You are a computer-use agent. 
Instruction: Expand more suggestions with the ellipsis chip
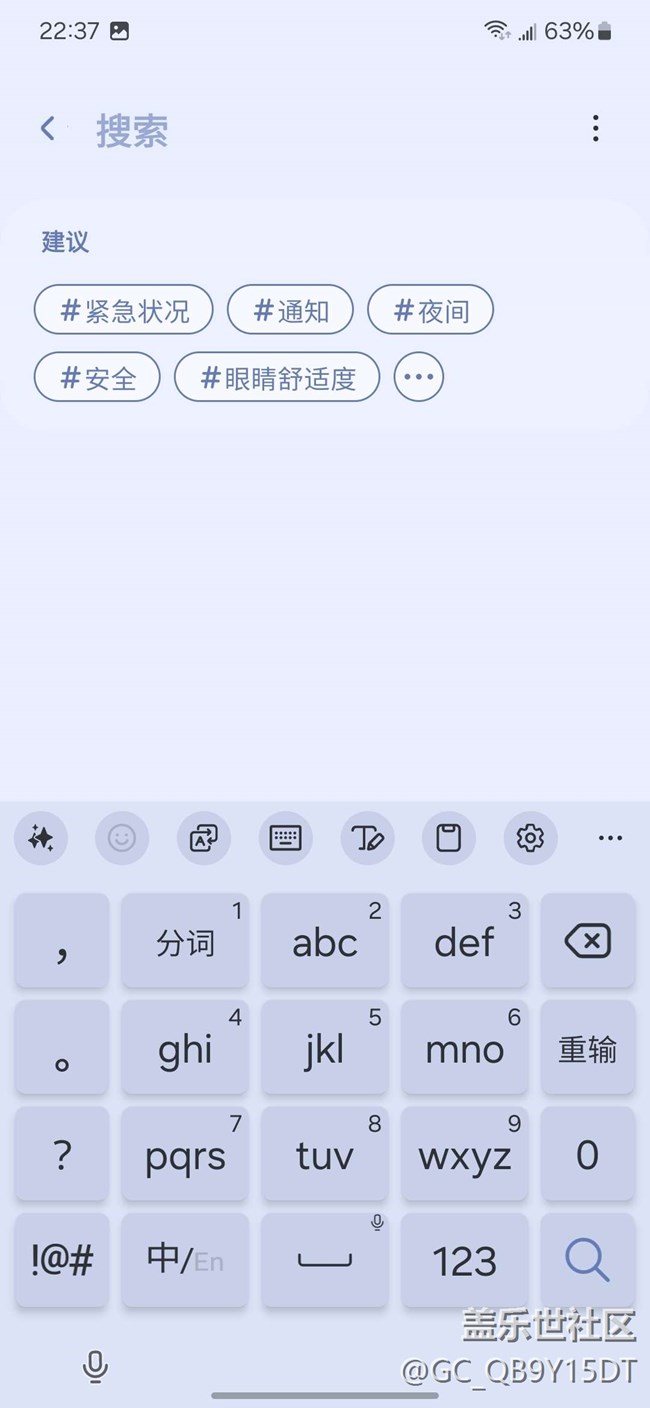418,377
